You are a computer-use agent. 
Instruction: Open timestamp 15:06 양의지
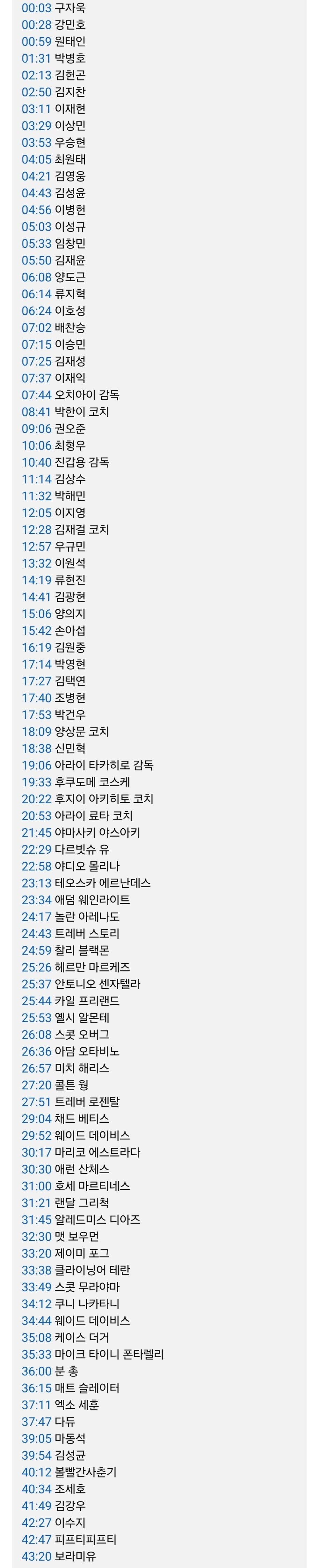pos(37,614)
